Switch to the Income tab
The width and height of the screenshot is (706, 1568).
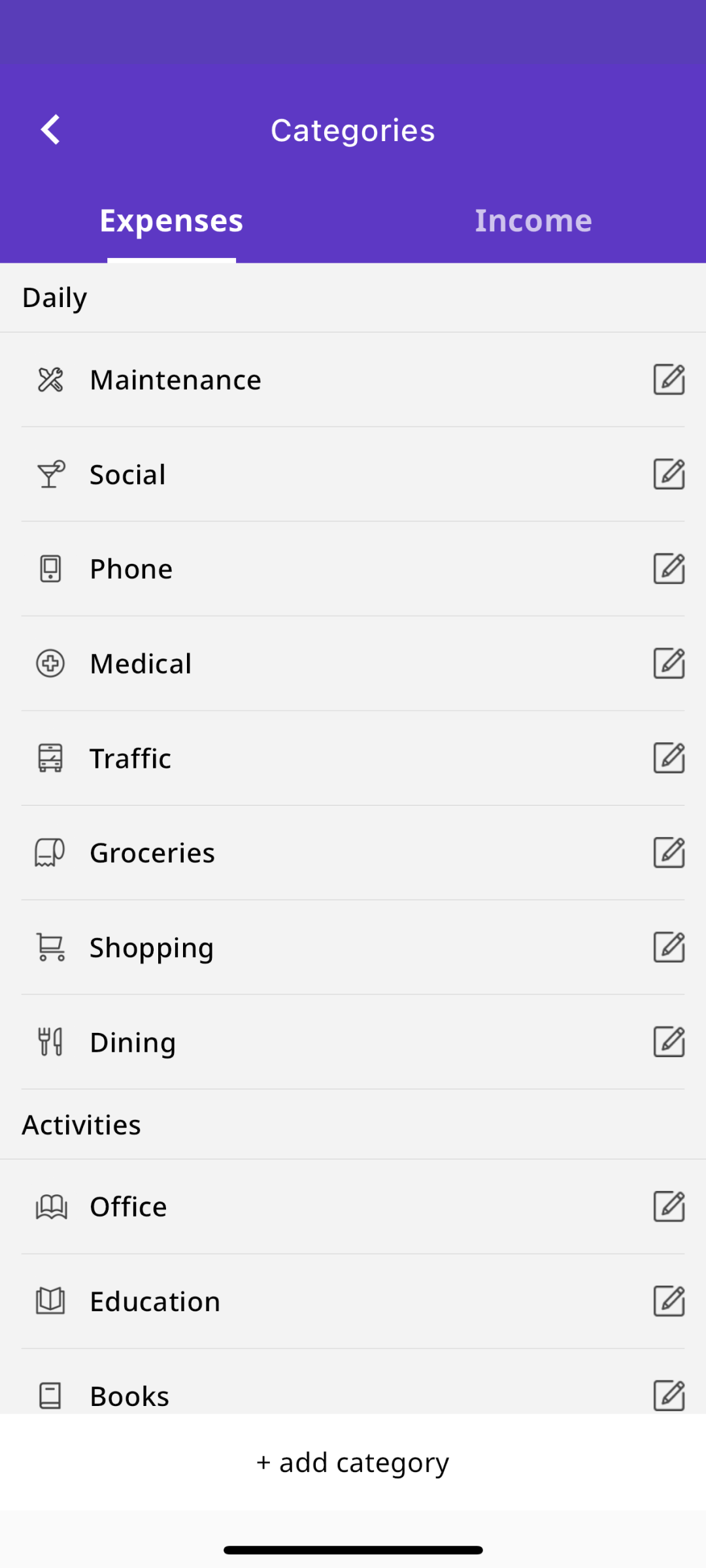pyautogui.click(x=533, y=221)
